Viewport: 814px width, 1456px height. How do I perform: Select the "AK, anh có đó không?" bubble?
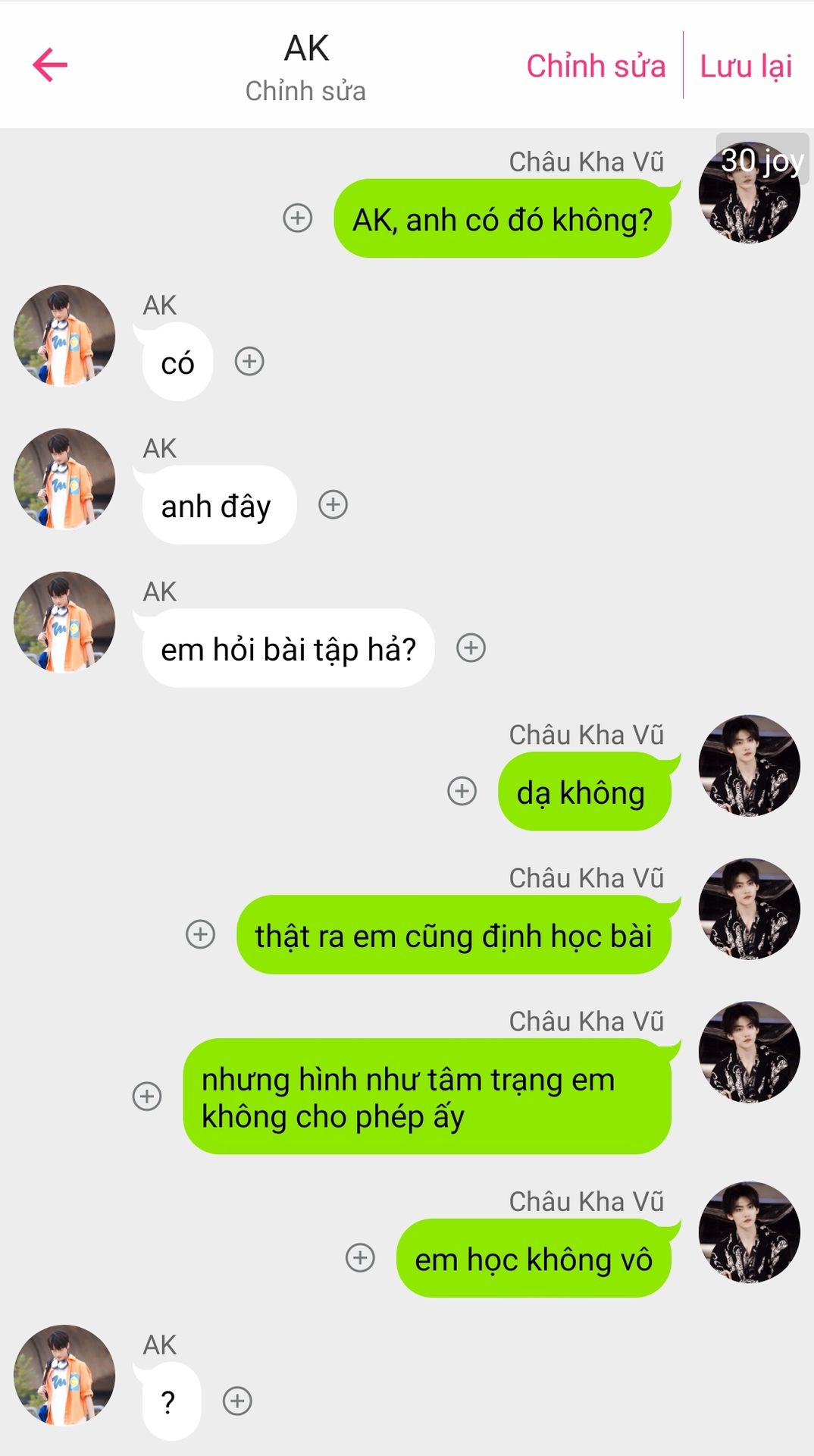click(x=502, y=219)
